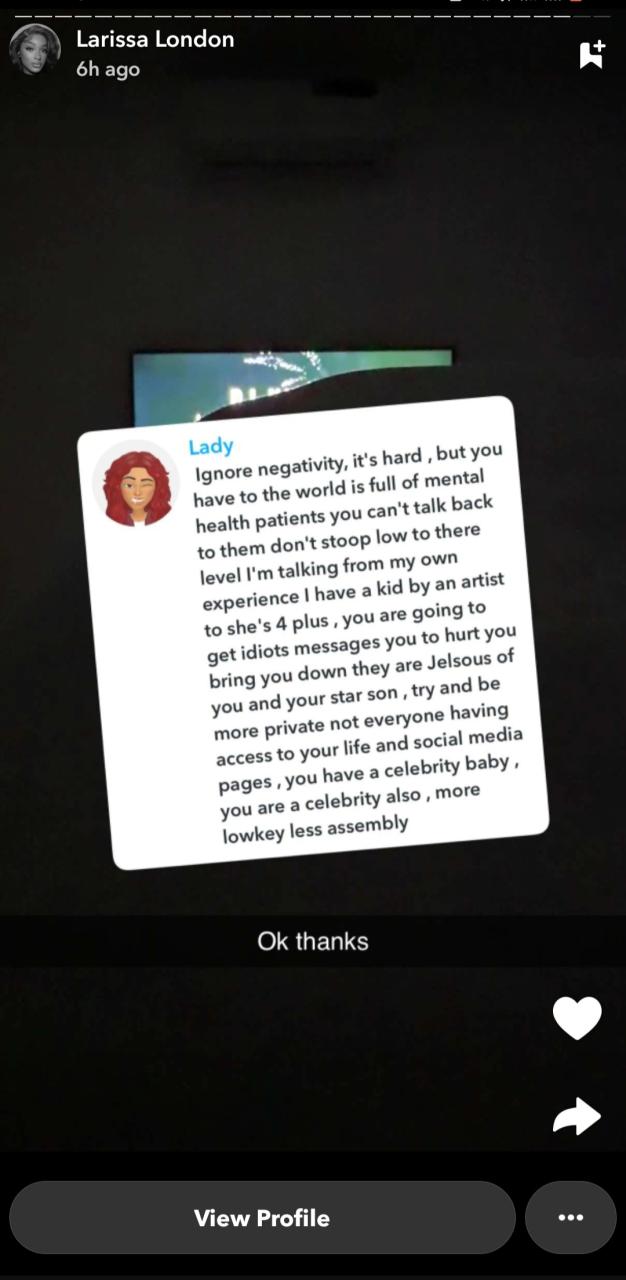Subscribe to Larissa London's story

591,54
